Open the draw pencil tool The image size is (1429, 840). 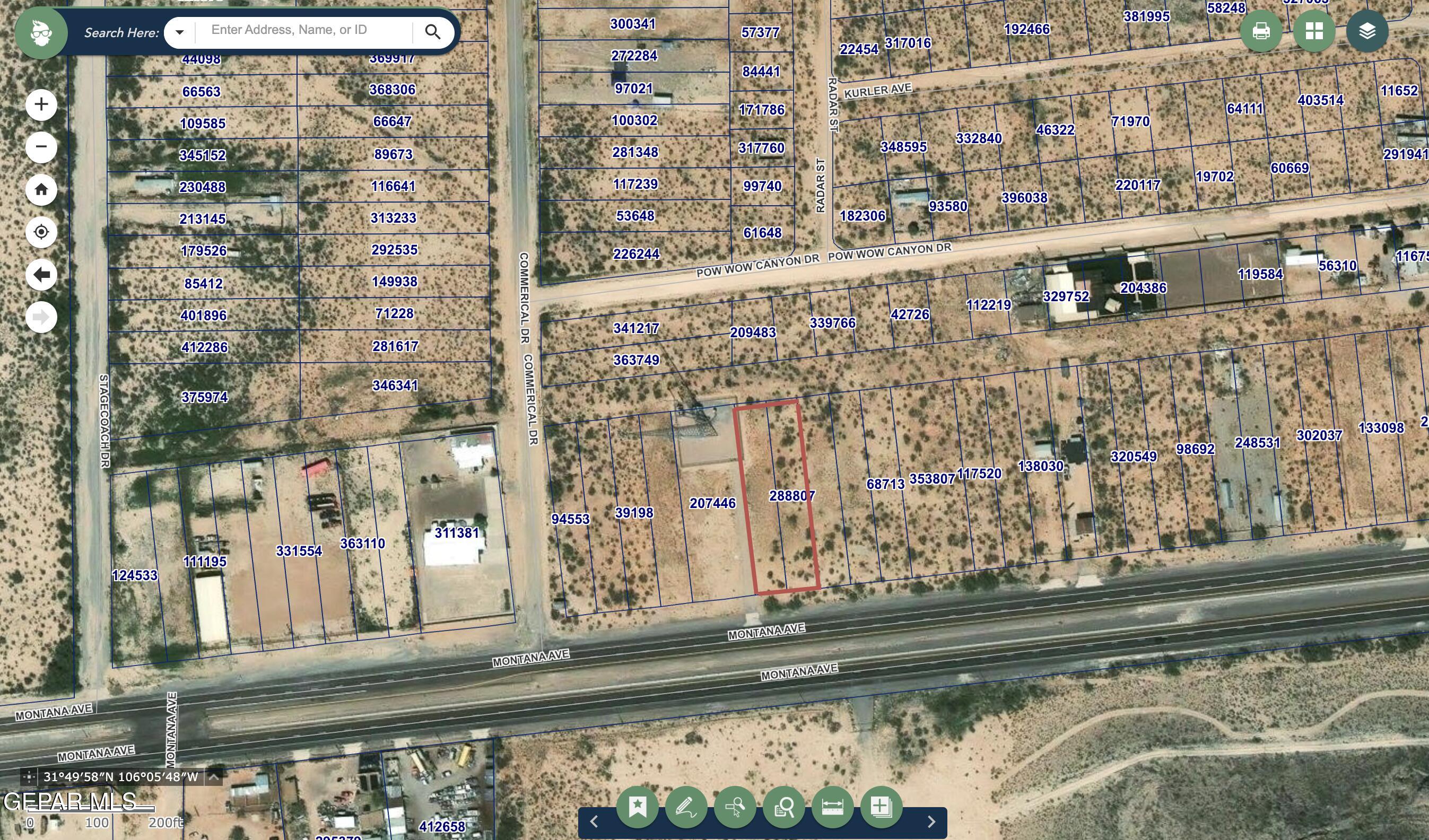pyautogui.click(x=686, y=806)
